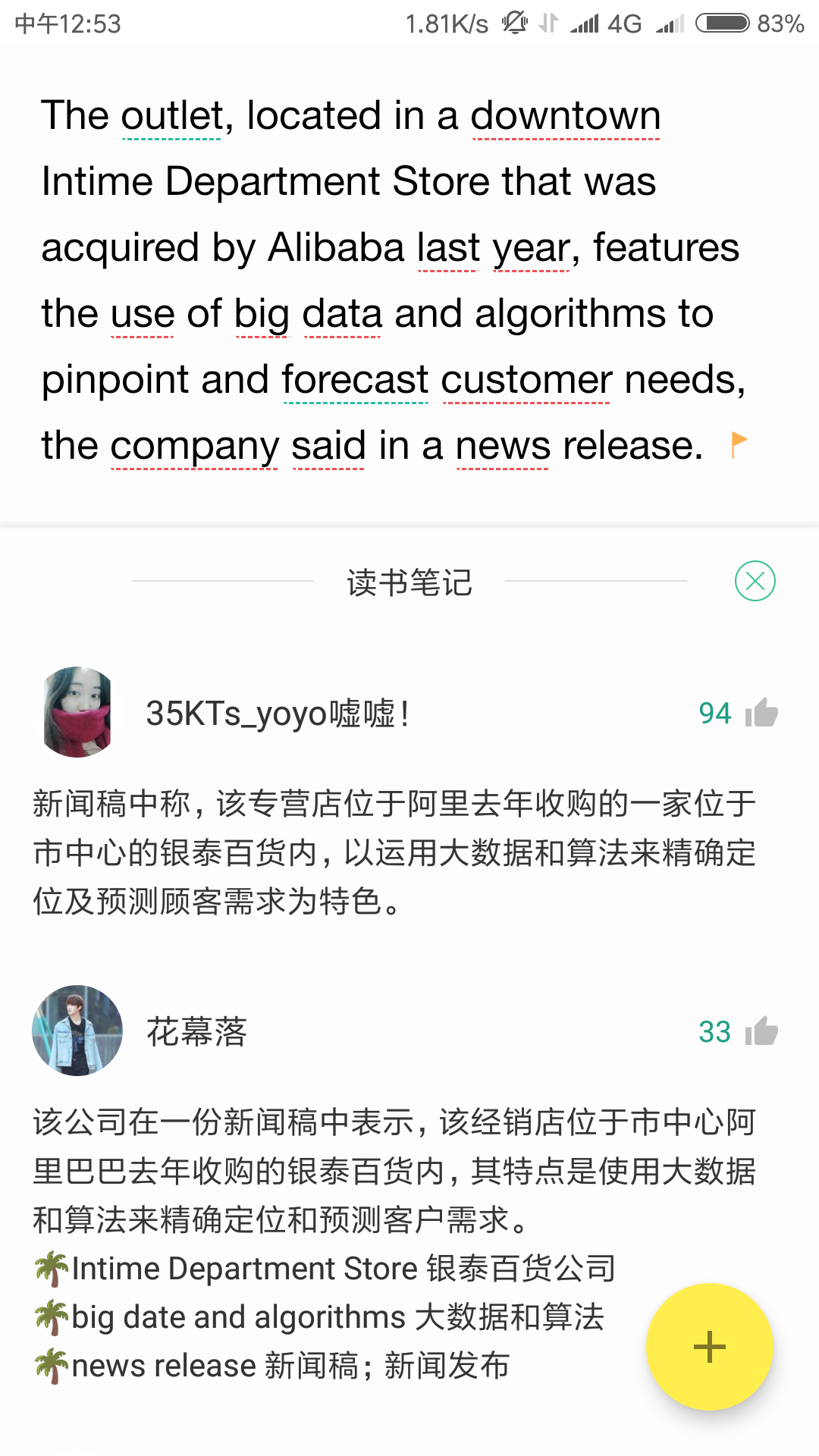Like the note by 35KTs_yoyo嘘嘘!
819x1456 pixels.
[x=761, y=713]
